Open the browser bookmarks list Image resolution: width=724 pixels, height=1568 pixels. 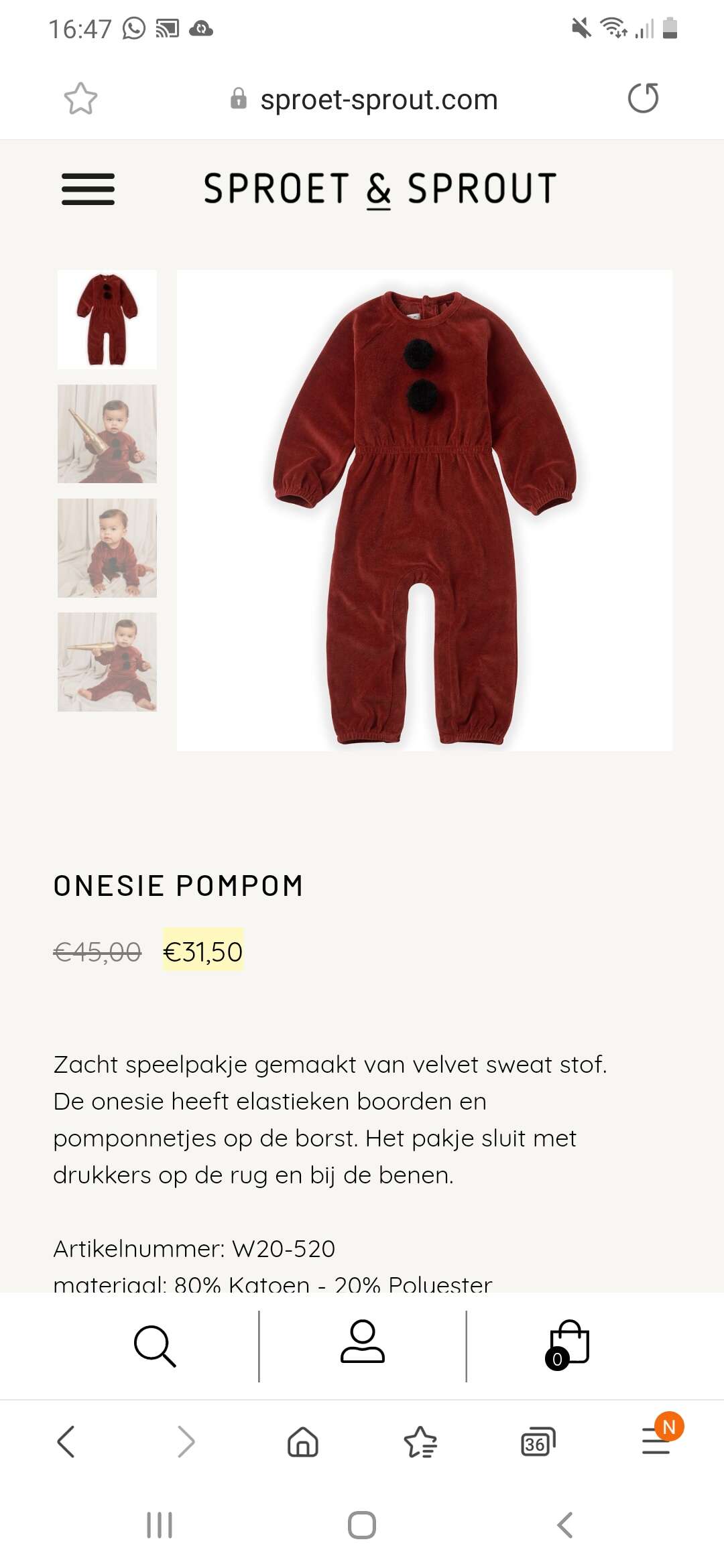click(x=420, y=1441)
